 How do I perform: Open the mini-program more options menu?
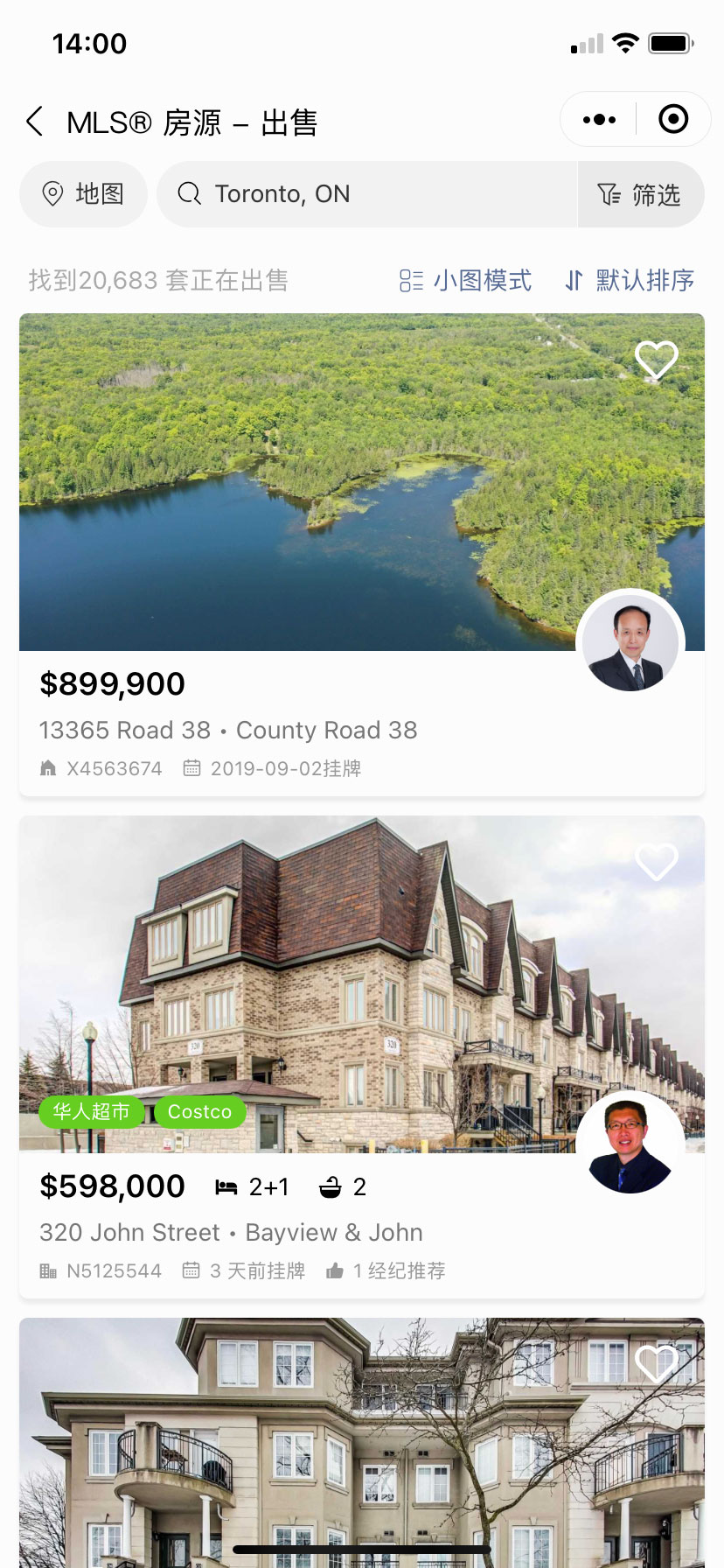[x=599, y=120]
